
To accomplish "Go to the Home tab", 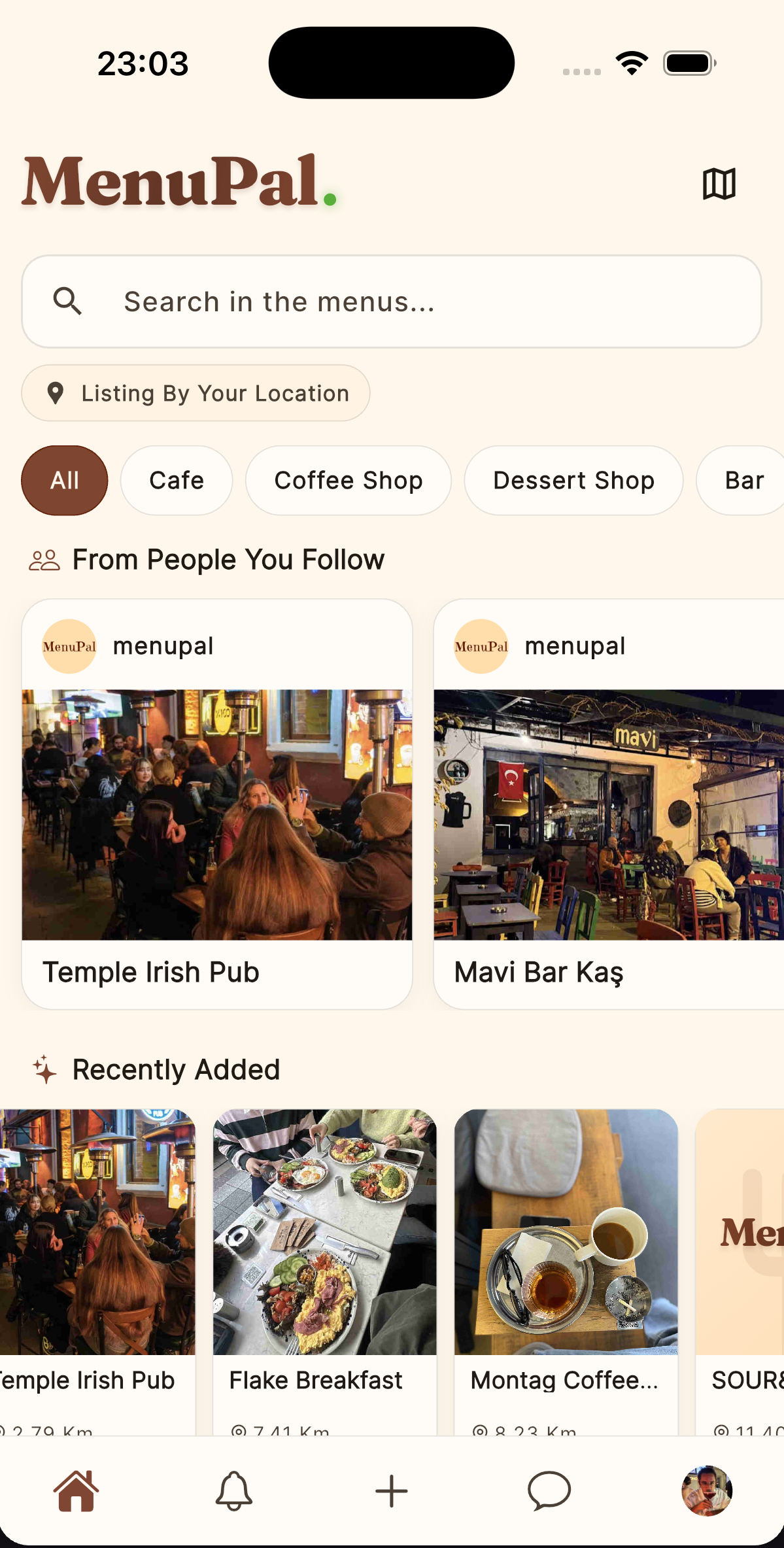I will 77,1491.
